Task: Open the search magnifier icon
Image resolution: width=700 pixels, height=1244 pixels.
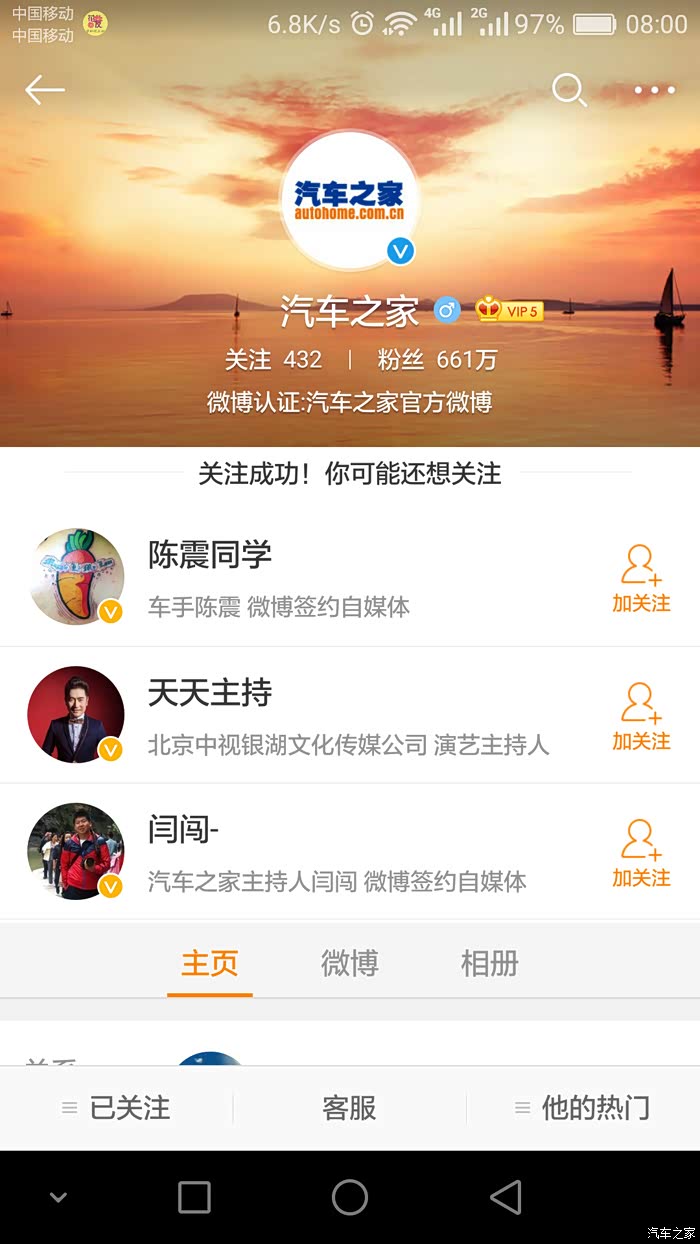Action: 569,90
